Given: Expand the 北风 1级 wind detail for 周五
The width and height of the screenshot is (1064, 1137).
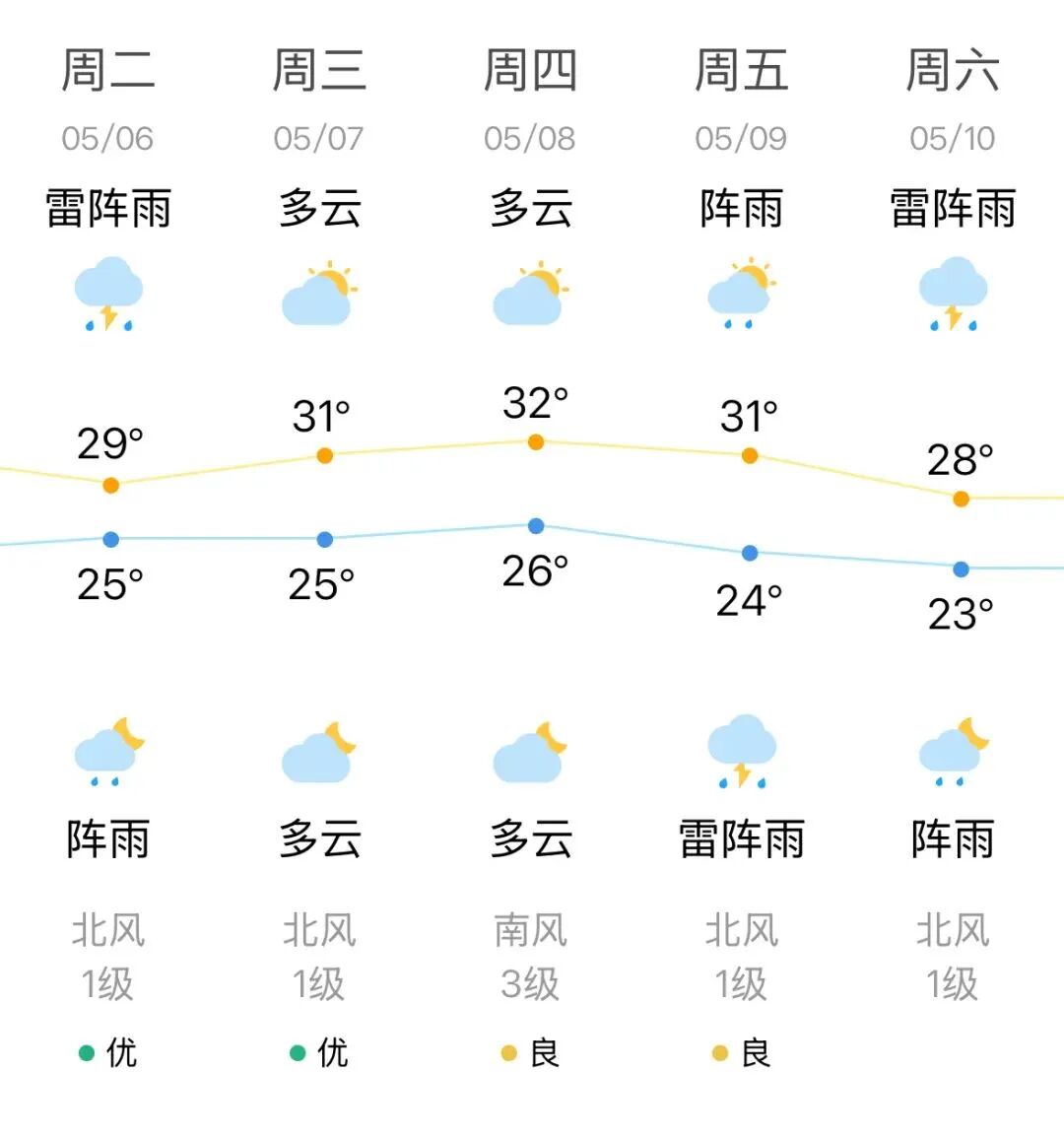Looking at the screenshot, I should pyautogui.click(x=743, y=954).
